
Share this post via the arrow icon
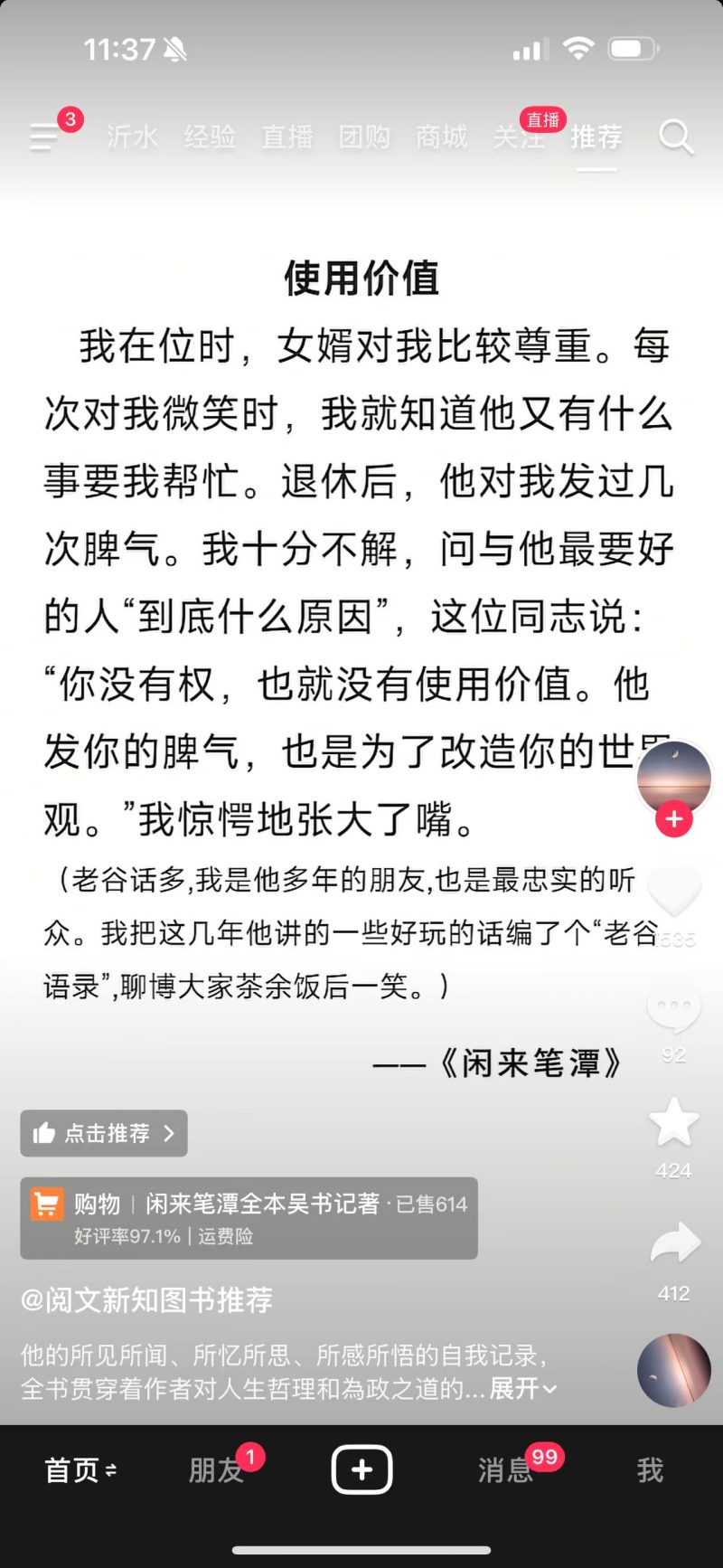pos(674,1245)
